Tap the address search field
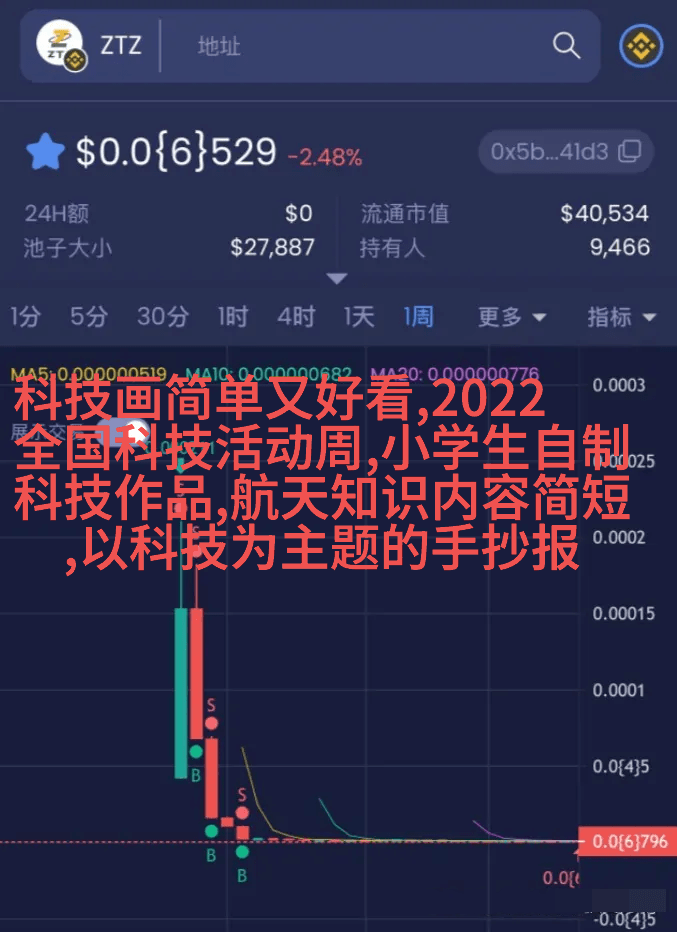Viewport: 677px width, 932px height. (350, 46)
